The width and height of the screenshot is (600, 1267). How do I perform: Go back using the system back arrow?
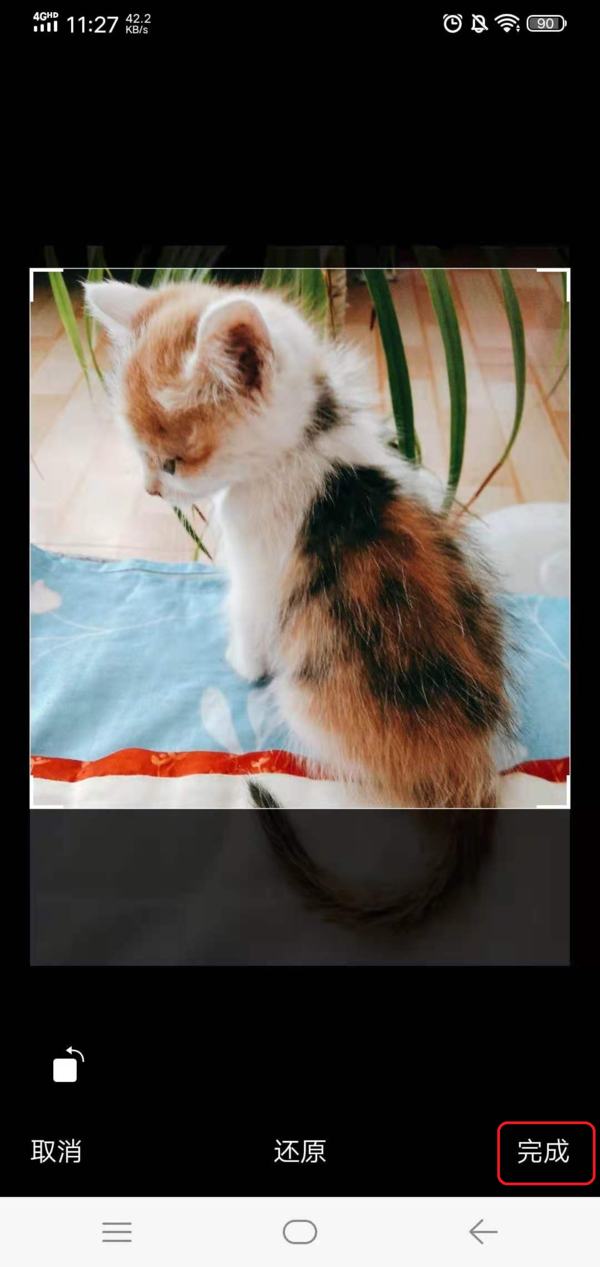point(483,1232)
